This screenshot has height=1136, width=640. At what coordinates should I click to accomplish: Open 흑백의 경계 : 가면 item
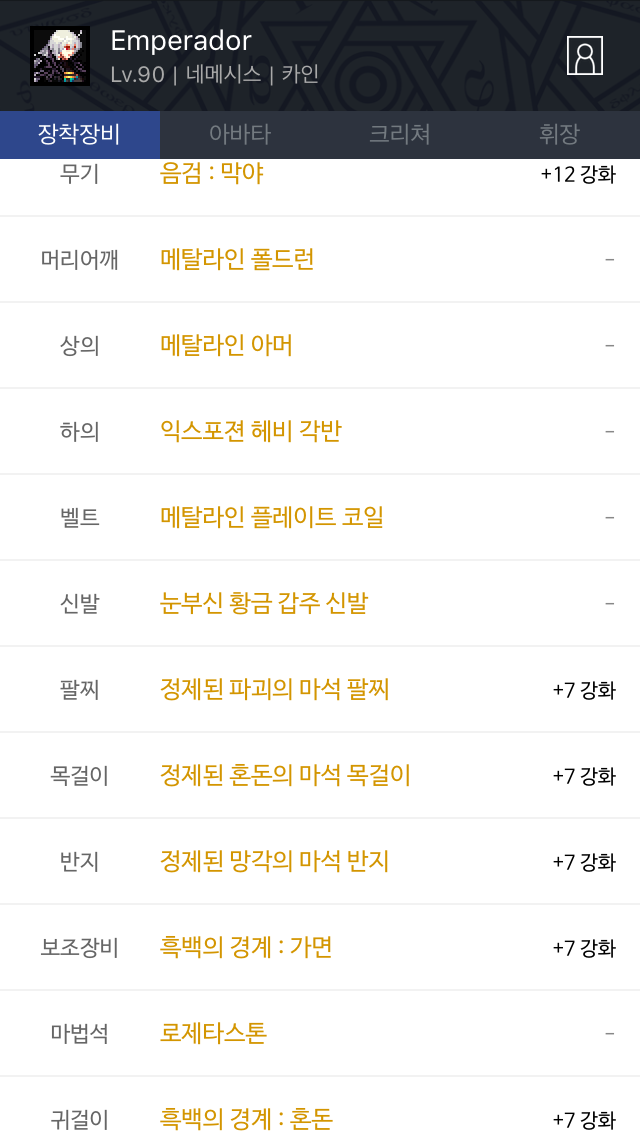[x=246, y=948]
